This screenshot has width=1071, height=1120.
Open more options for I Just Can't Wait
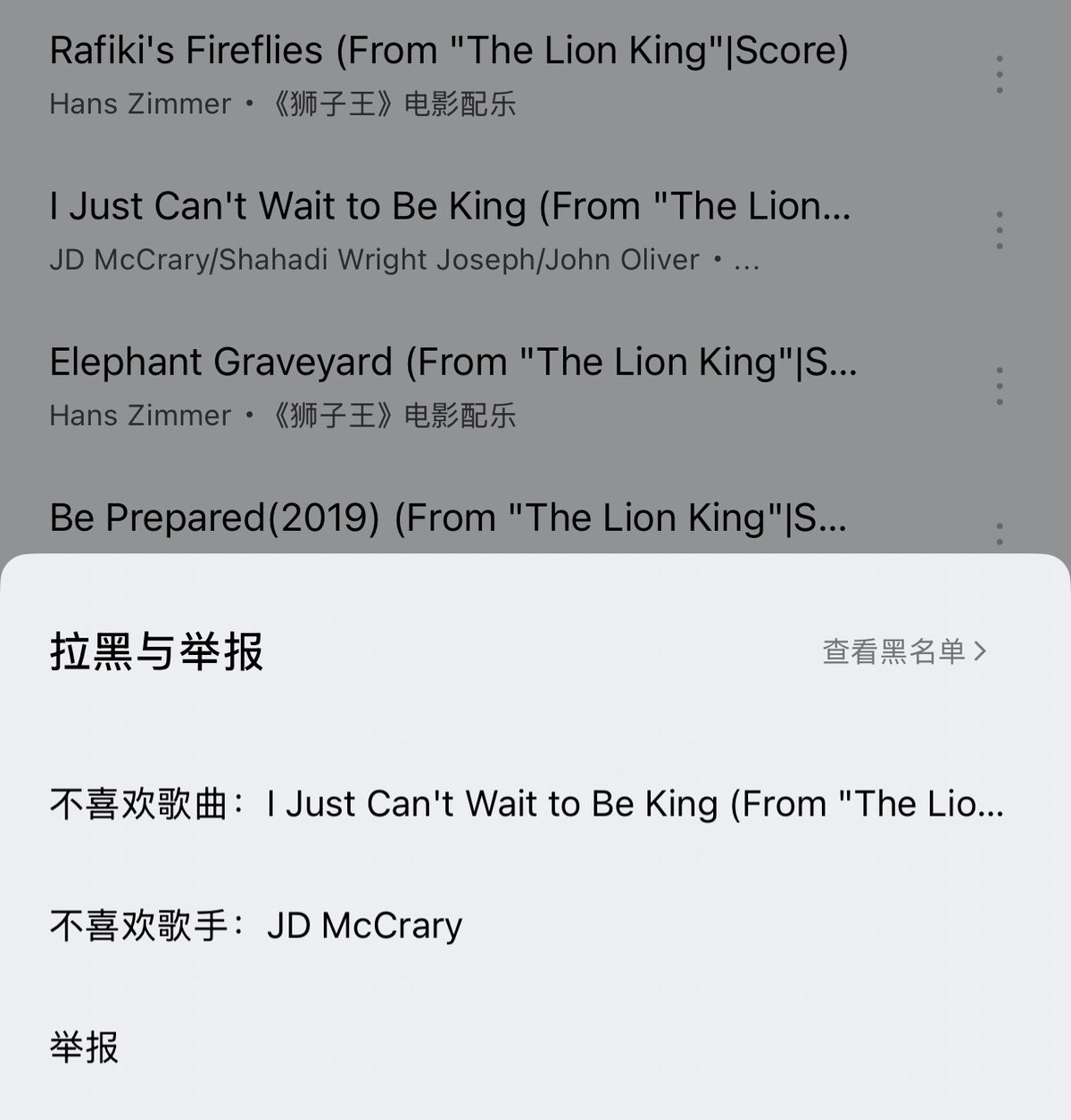1000,230
